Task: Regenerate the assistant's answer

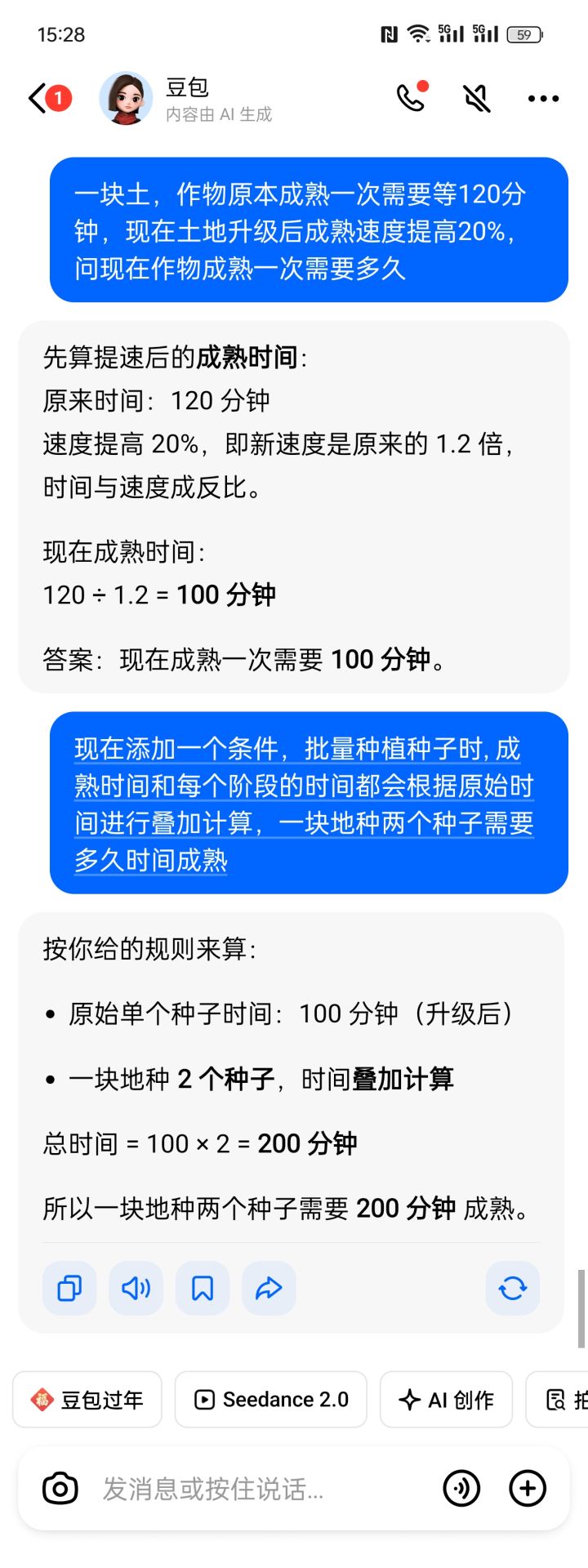Action: 512,1288
